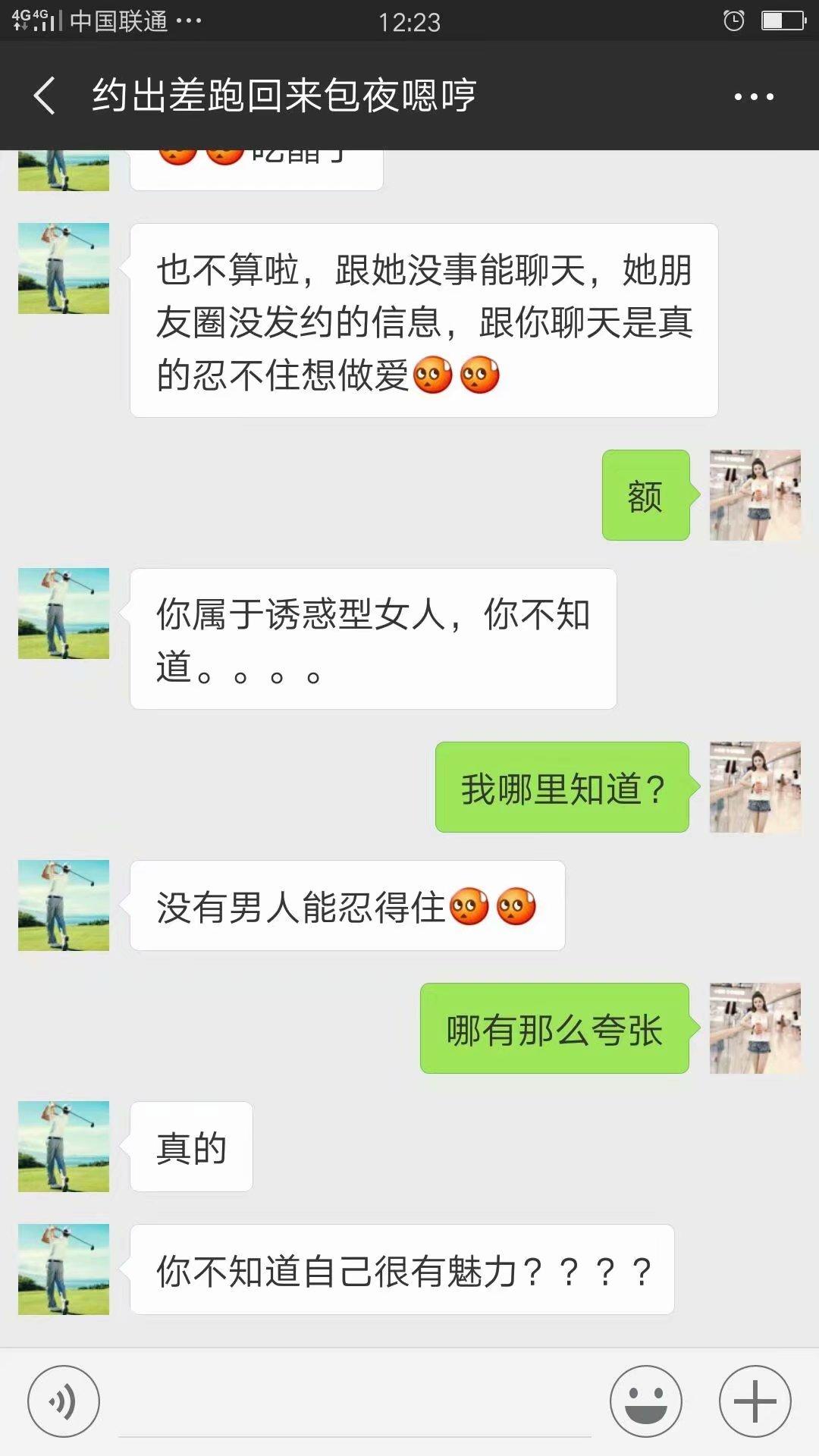Open the chat details menu
Viewport: 819px width, 1456px height.
753,97
